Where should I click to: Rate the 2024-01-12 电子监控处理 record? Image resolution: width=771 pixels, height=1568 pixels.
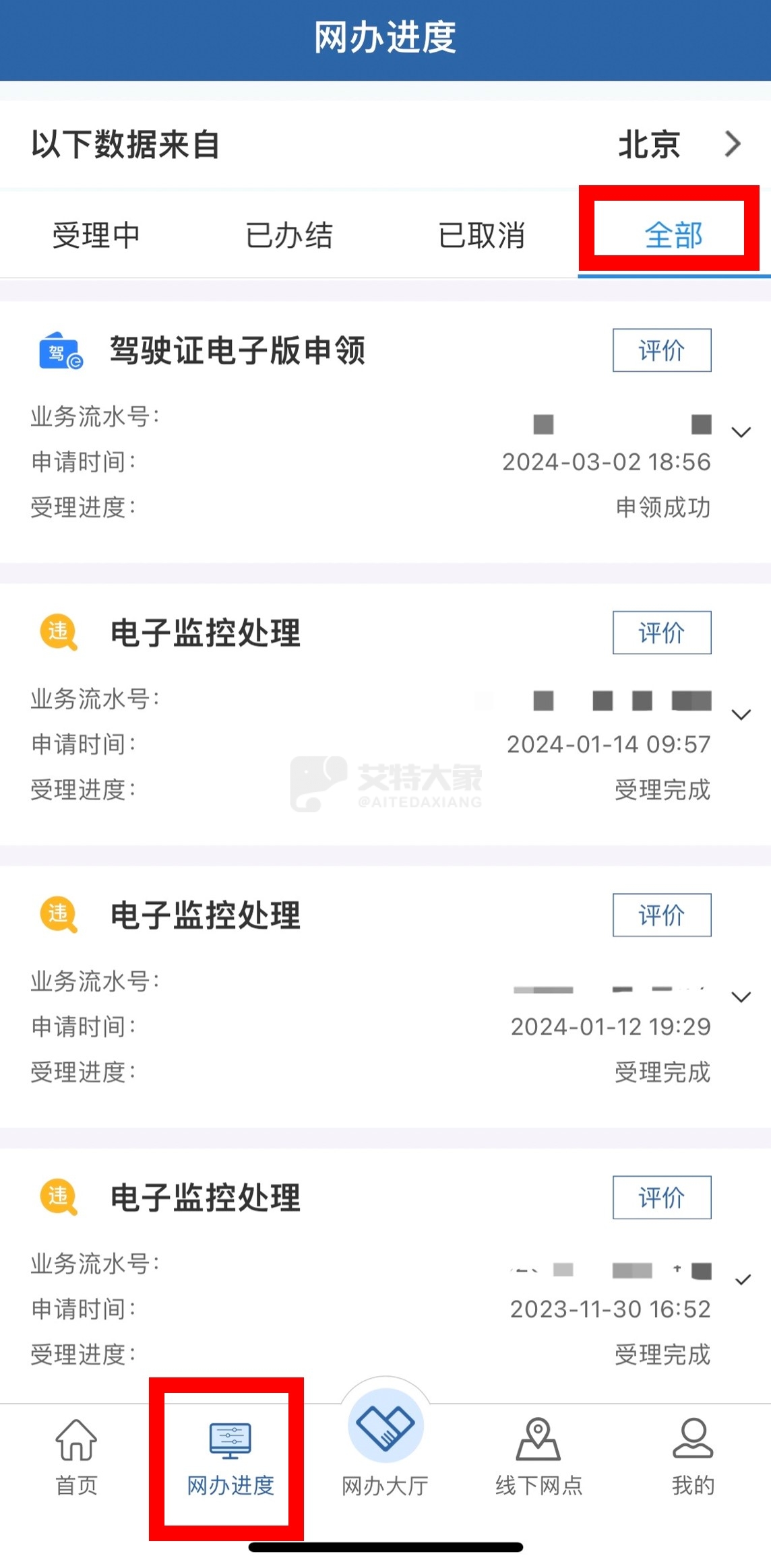pyautogui.click(x=661, y=915)
